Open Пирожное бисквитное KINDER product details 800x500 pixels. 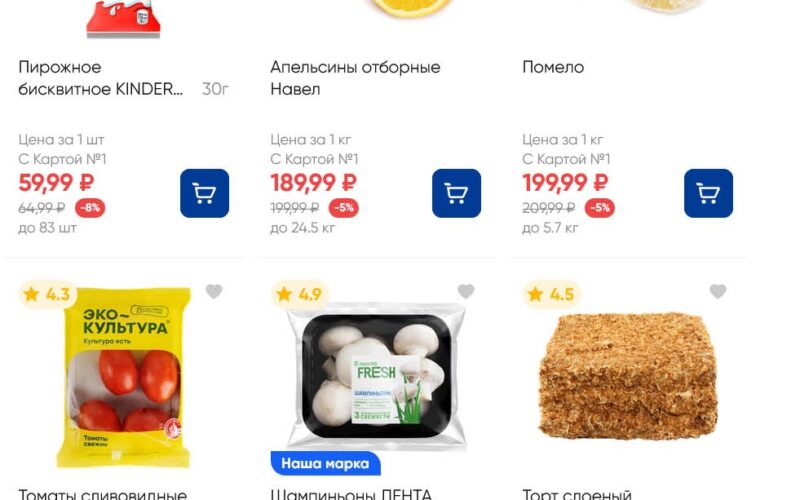point(100,78)
